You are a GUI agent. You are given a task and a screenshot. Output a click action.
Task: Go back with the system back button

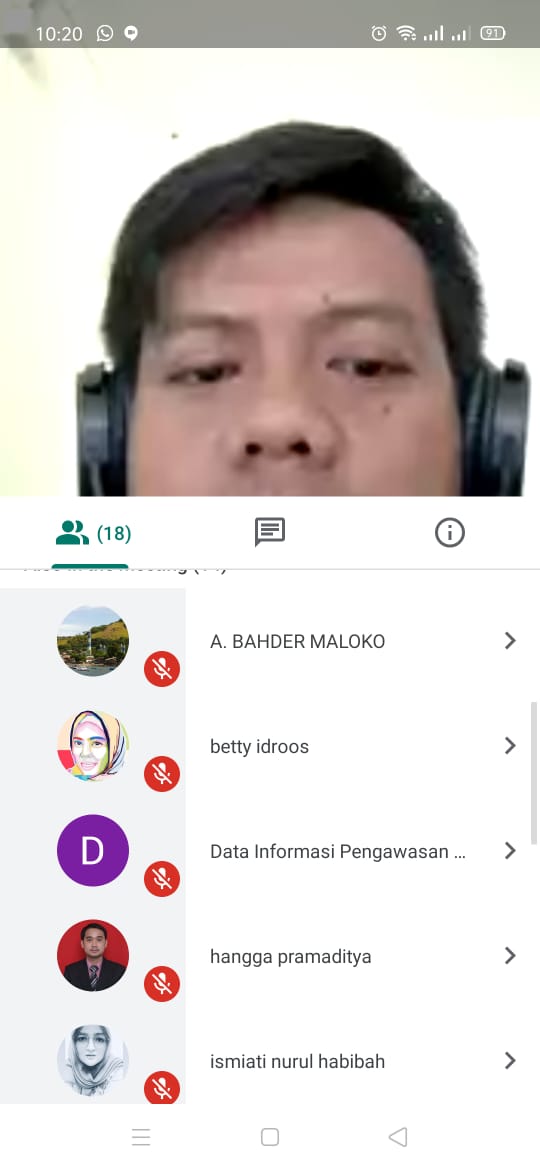click(x=398, y=1136)
